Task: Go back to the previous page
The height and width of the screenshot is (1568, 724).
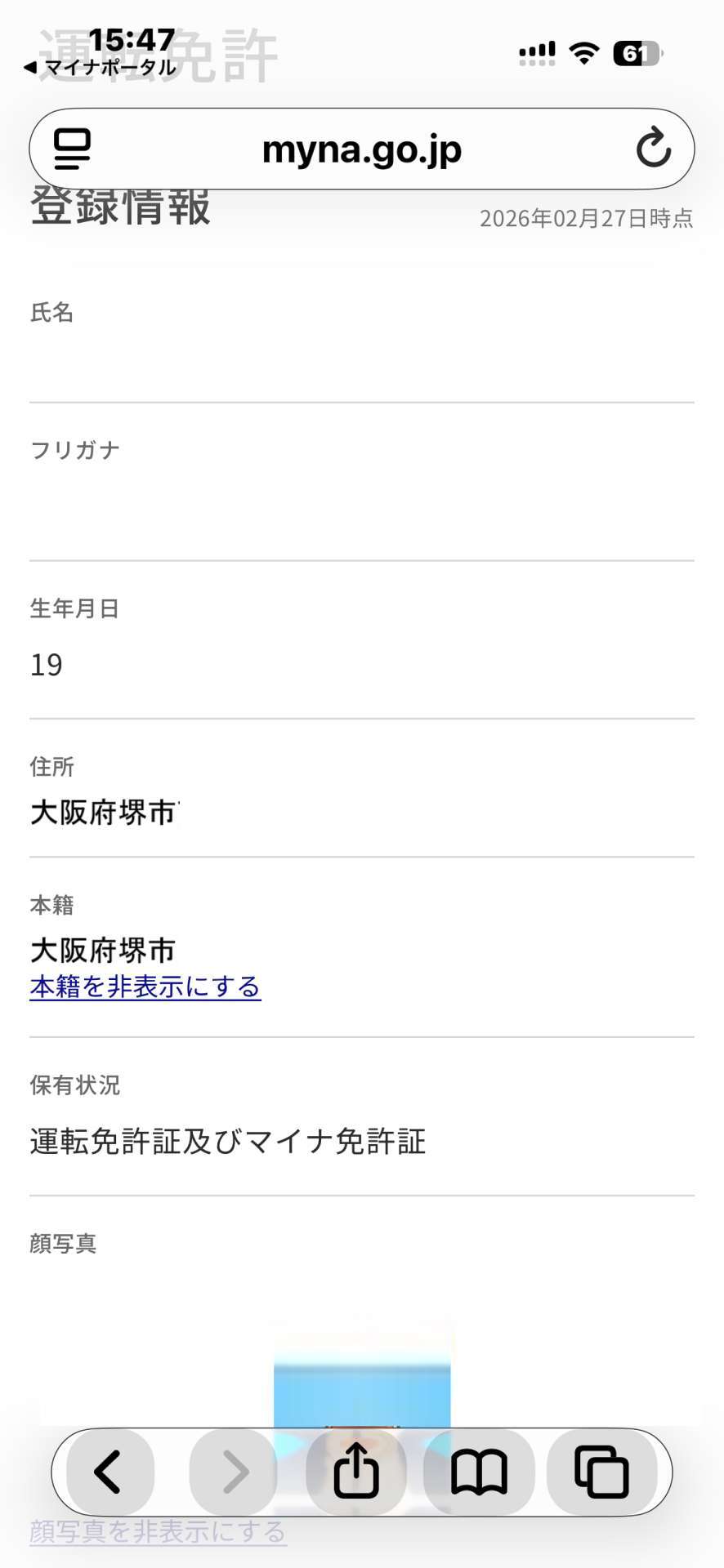Action: pyautogui.click(x=109, y=1472)
